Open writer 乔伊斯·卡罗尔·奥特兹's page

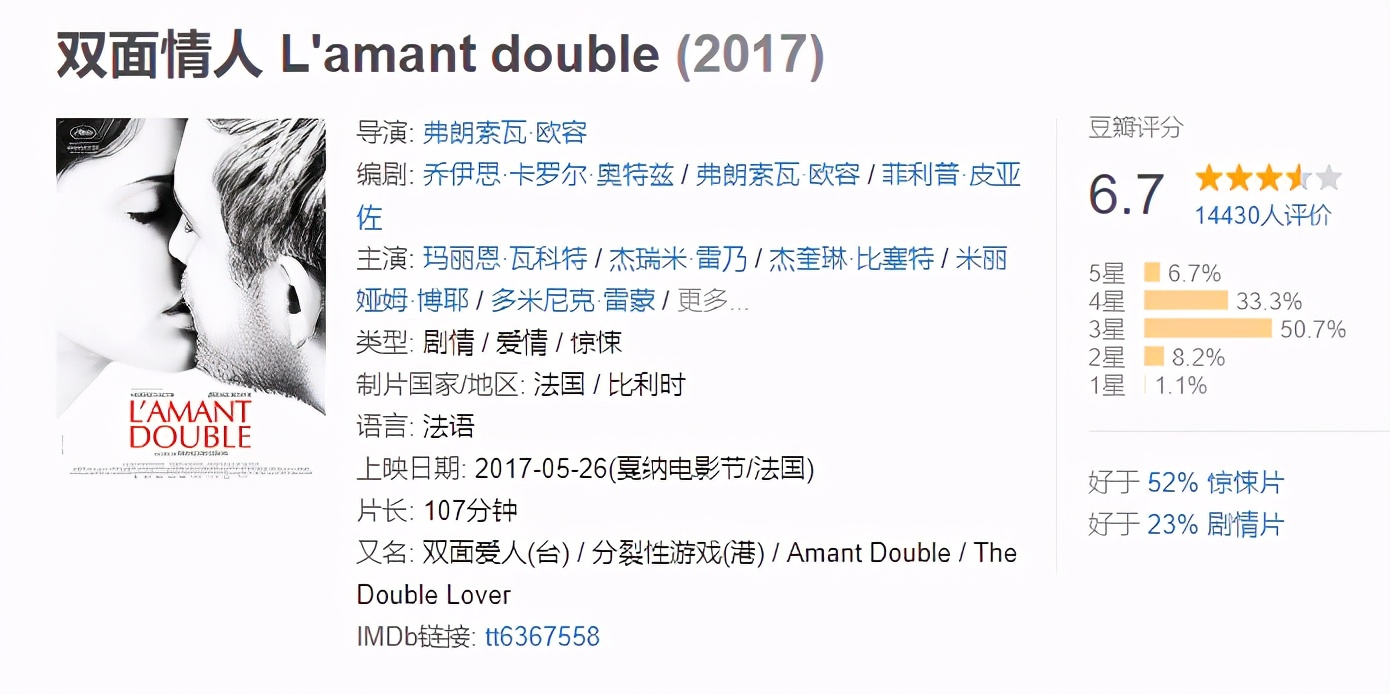coord(548,174)
